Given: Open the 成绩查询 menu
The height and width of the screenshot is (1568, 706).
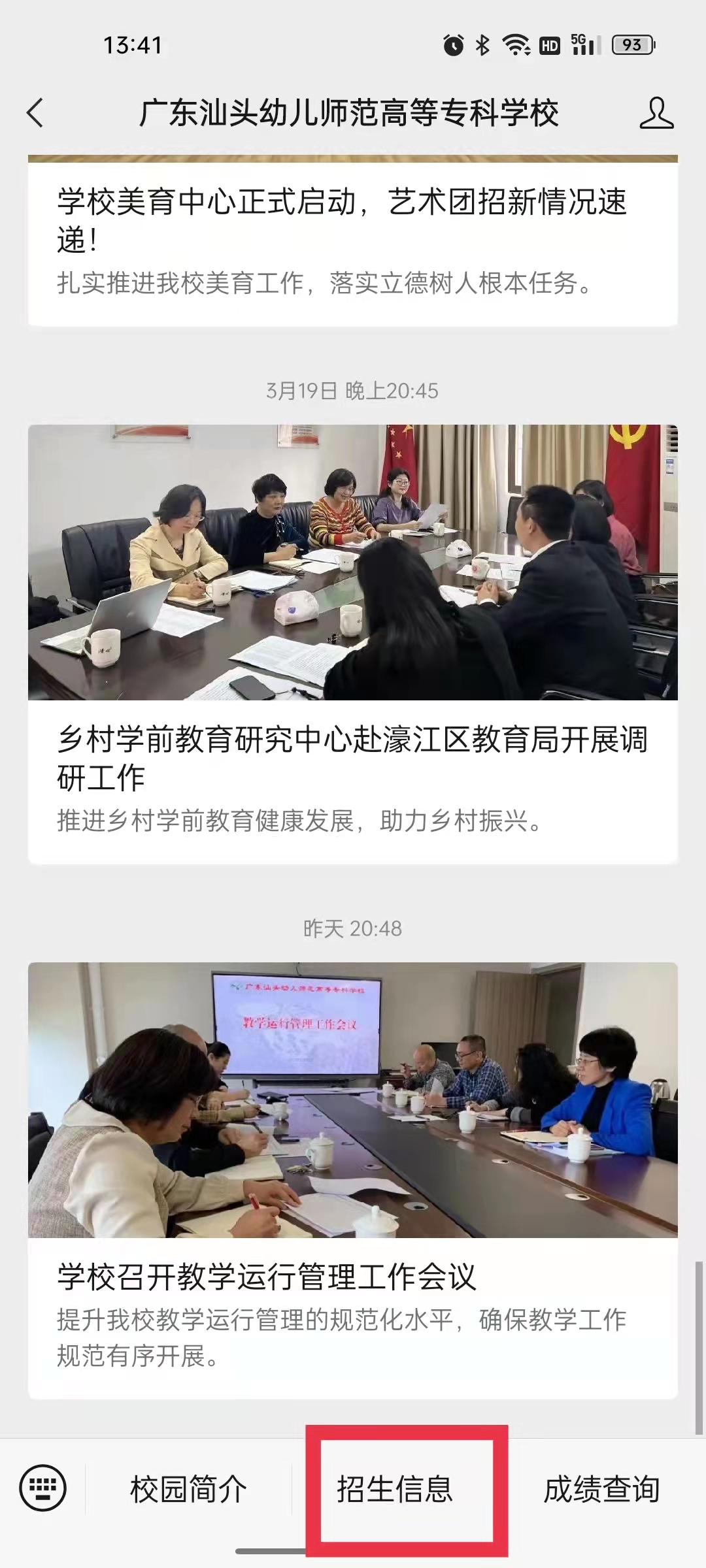Looking at the screenshot, I should pos(601,1490).
